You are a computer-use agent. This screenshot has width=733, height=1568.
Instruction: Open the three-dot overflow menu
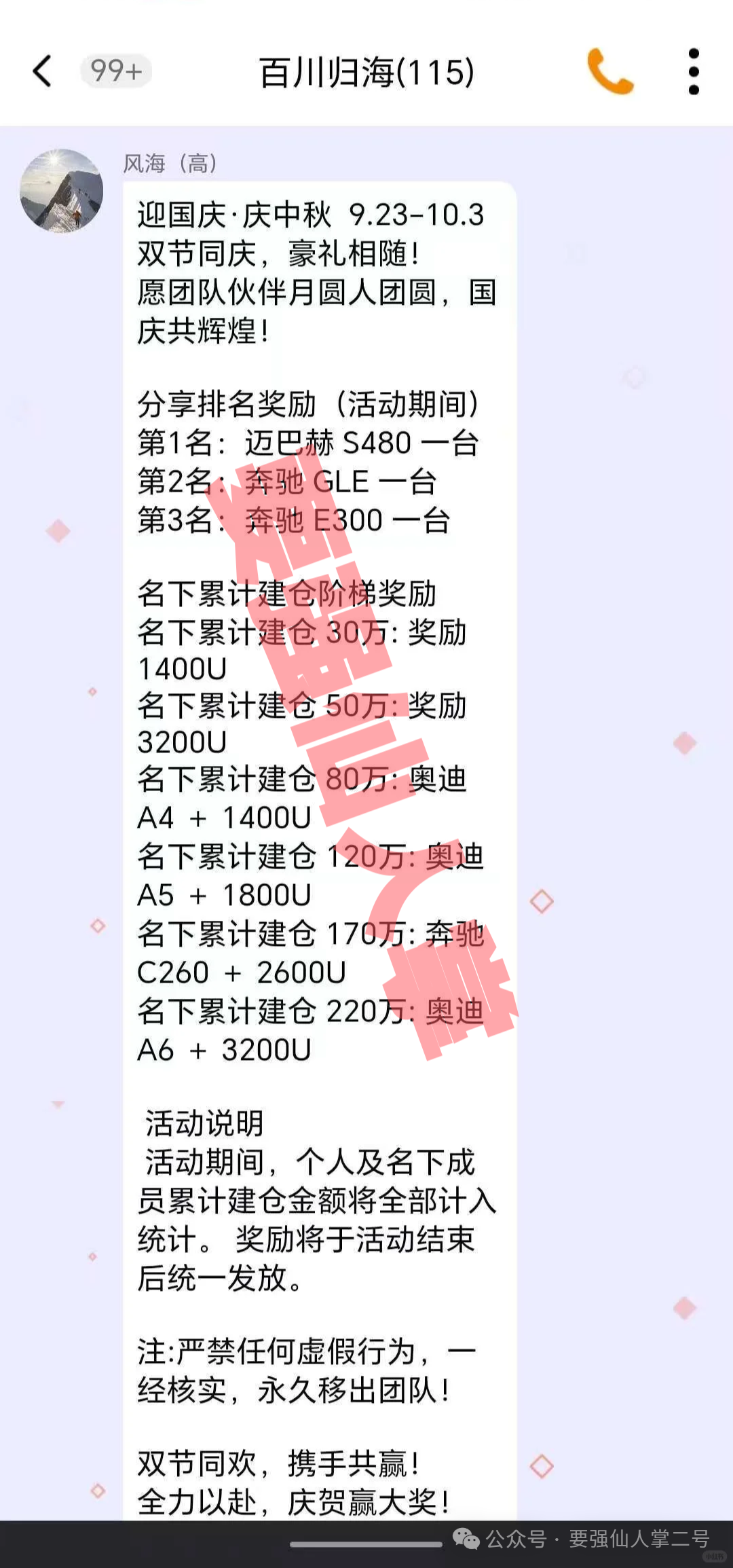pos(693,71)
